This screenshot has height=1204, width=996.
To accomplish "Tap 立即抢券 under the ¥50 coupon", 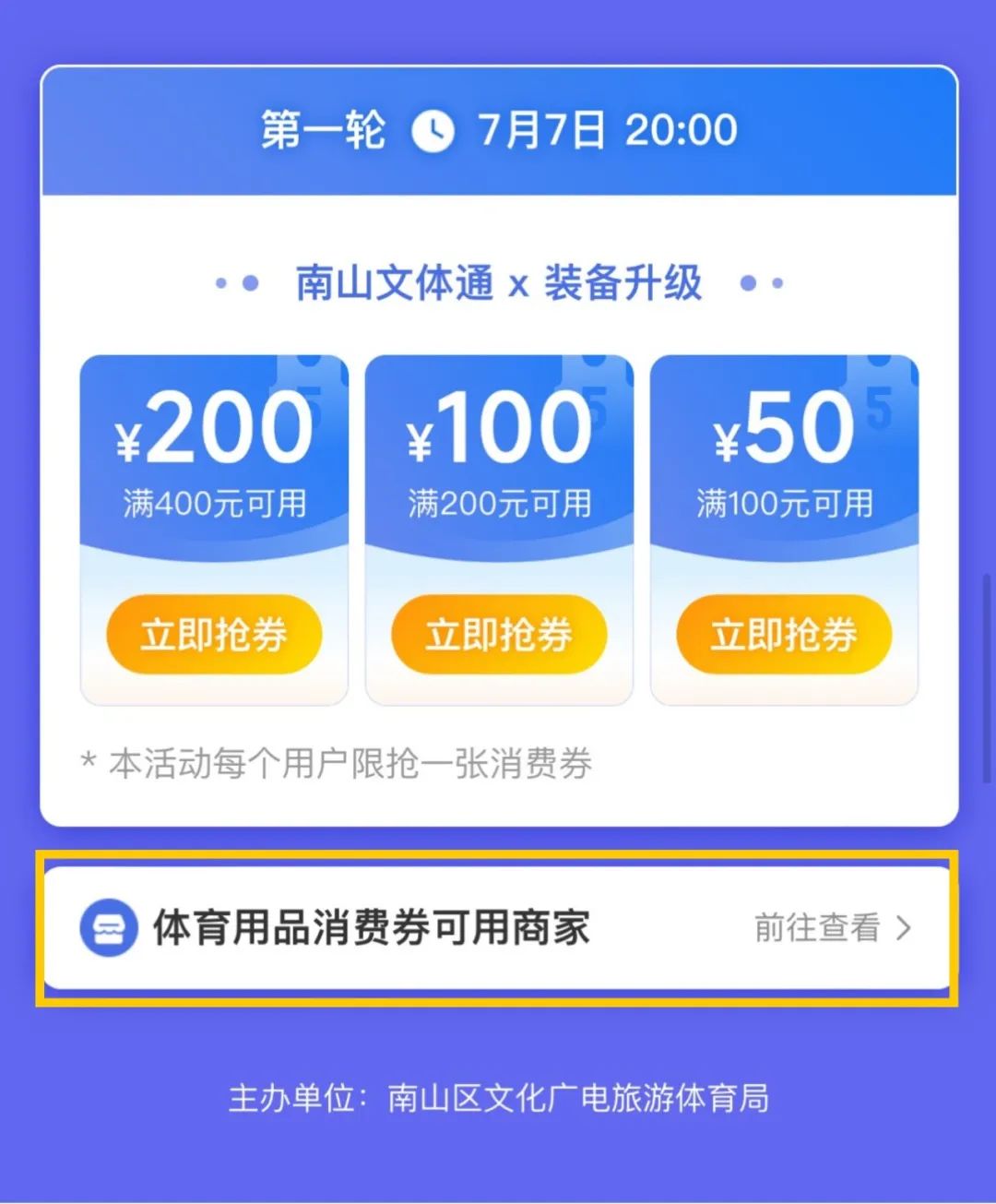I will (x=784, y=635).
